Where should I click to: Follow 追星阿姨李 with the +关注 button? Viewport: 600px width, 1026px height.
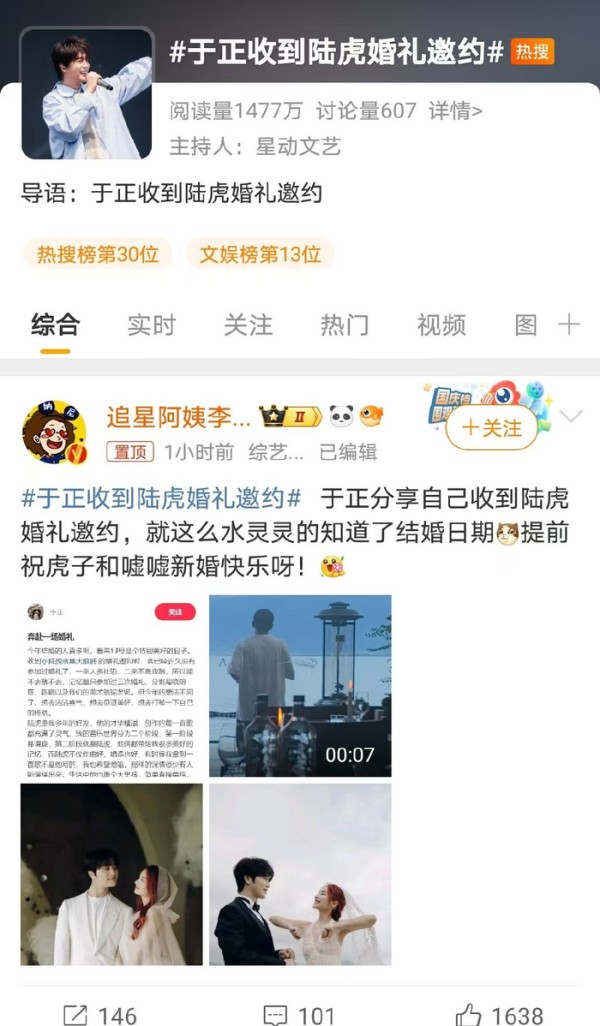coord(491,428)
